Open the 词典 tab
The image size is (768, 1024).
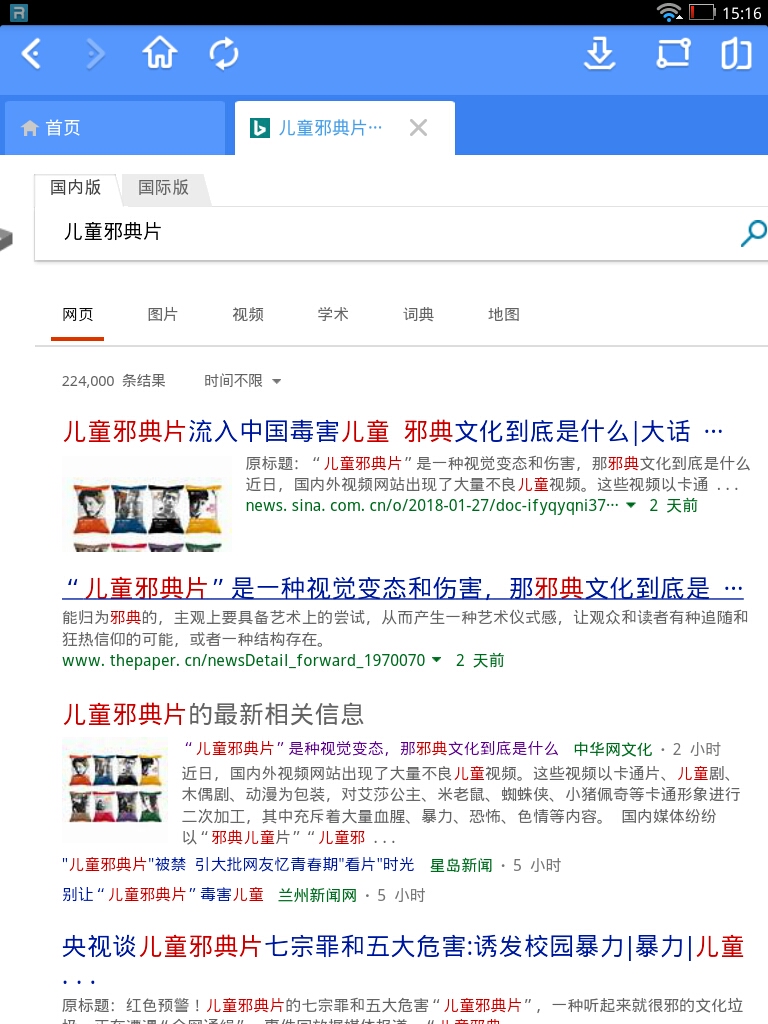click(418, 314)
